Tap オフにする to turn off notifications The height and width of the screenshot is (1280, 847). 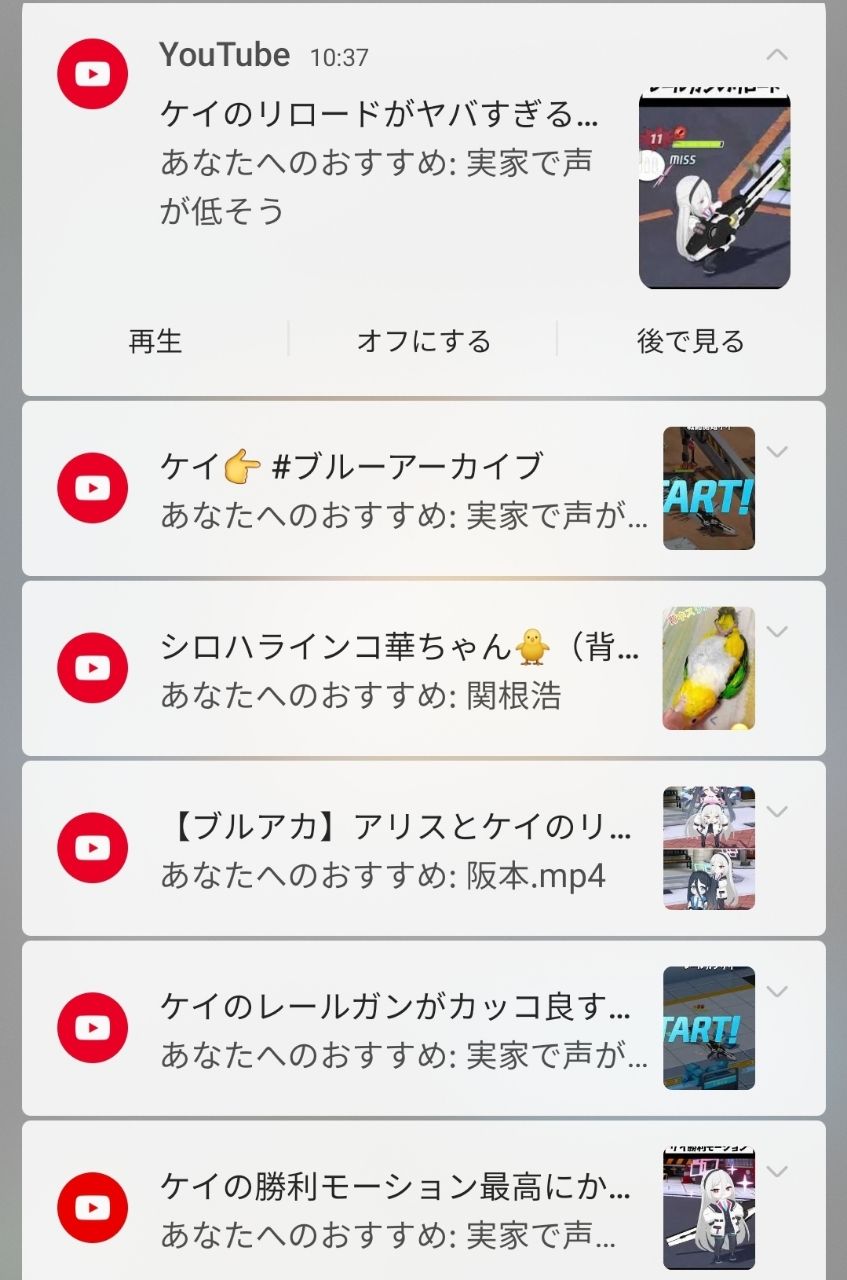[x=423, y=341]
